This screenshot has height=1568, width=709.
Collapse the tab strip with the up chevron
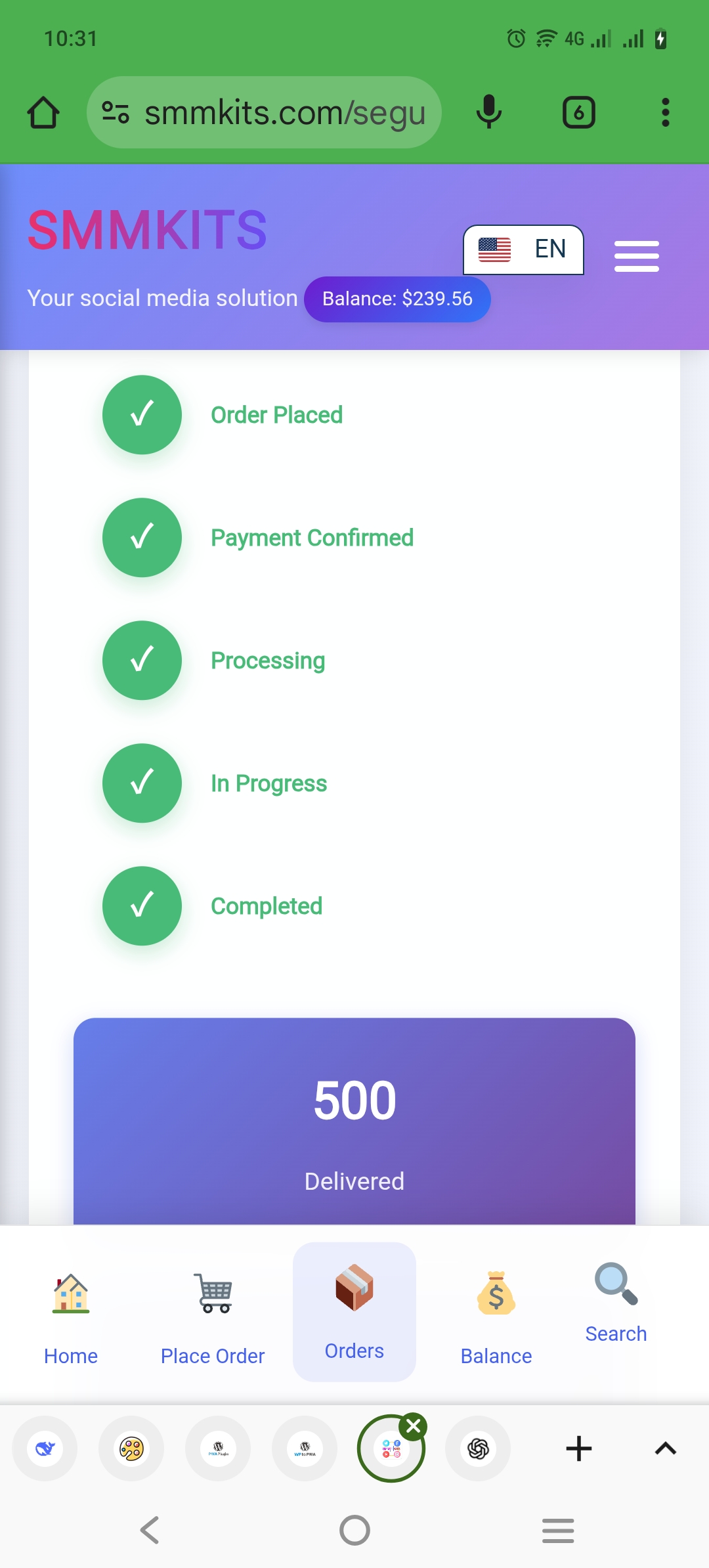point(664,1448)
